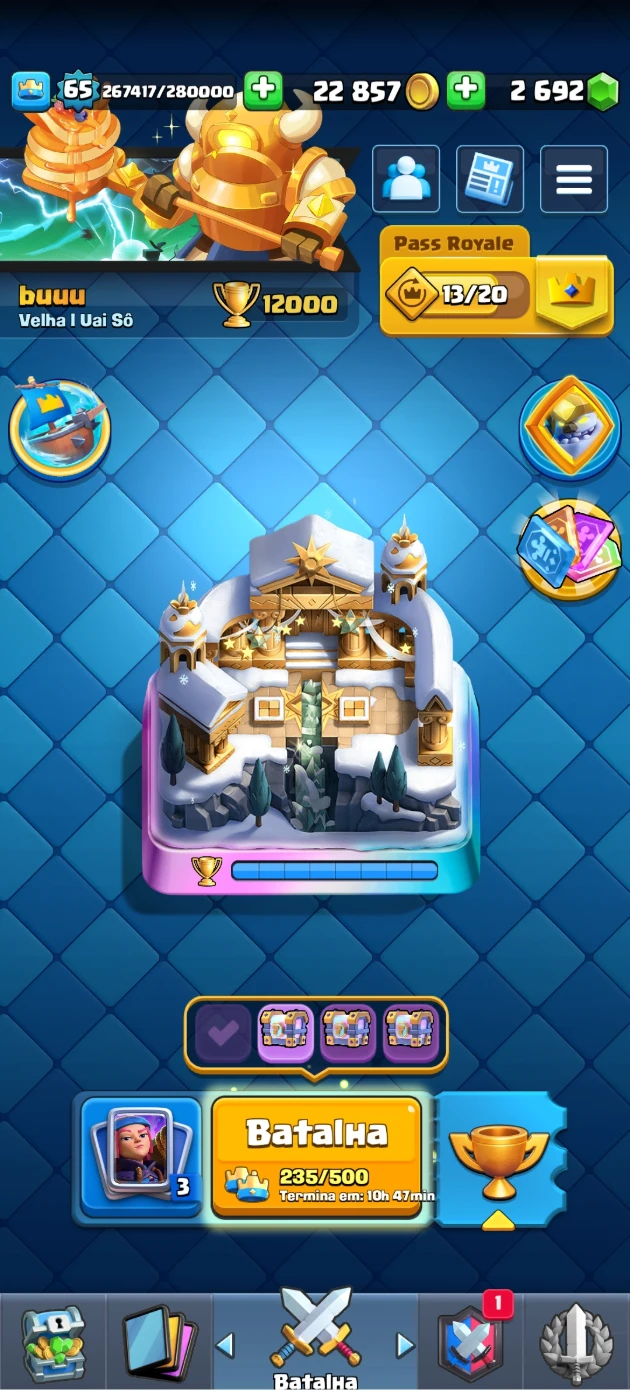The height and width of the screenshot is (1400, 630).
Task: Add more gold with the plus button
Action: [263, 91]
